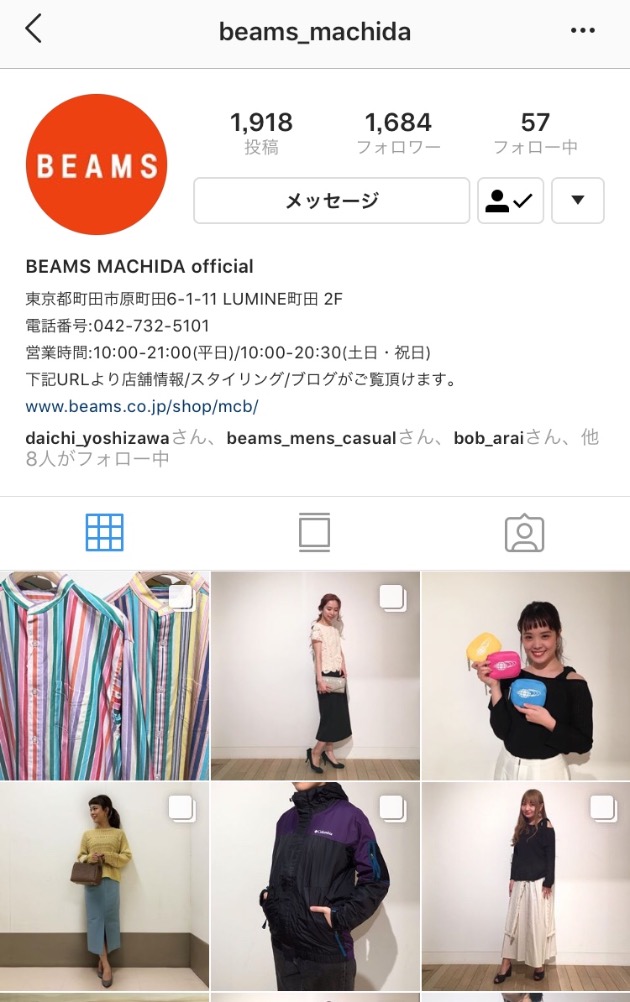Image resolution: width=630 pixels, height=1002 pixels.
Task: Open daichi_yoshizawa's profile link
Action: coord(98,438)
